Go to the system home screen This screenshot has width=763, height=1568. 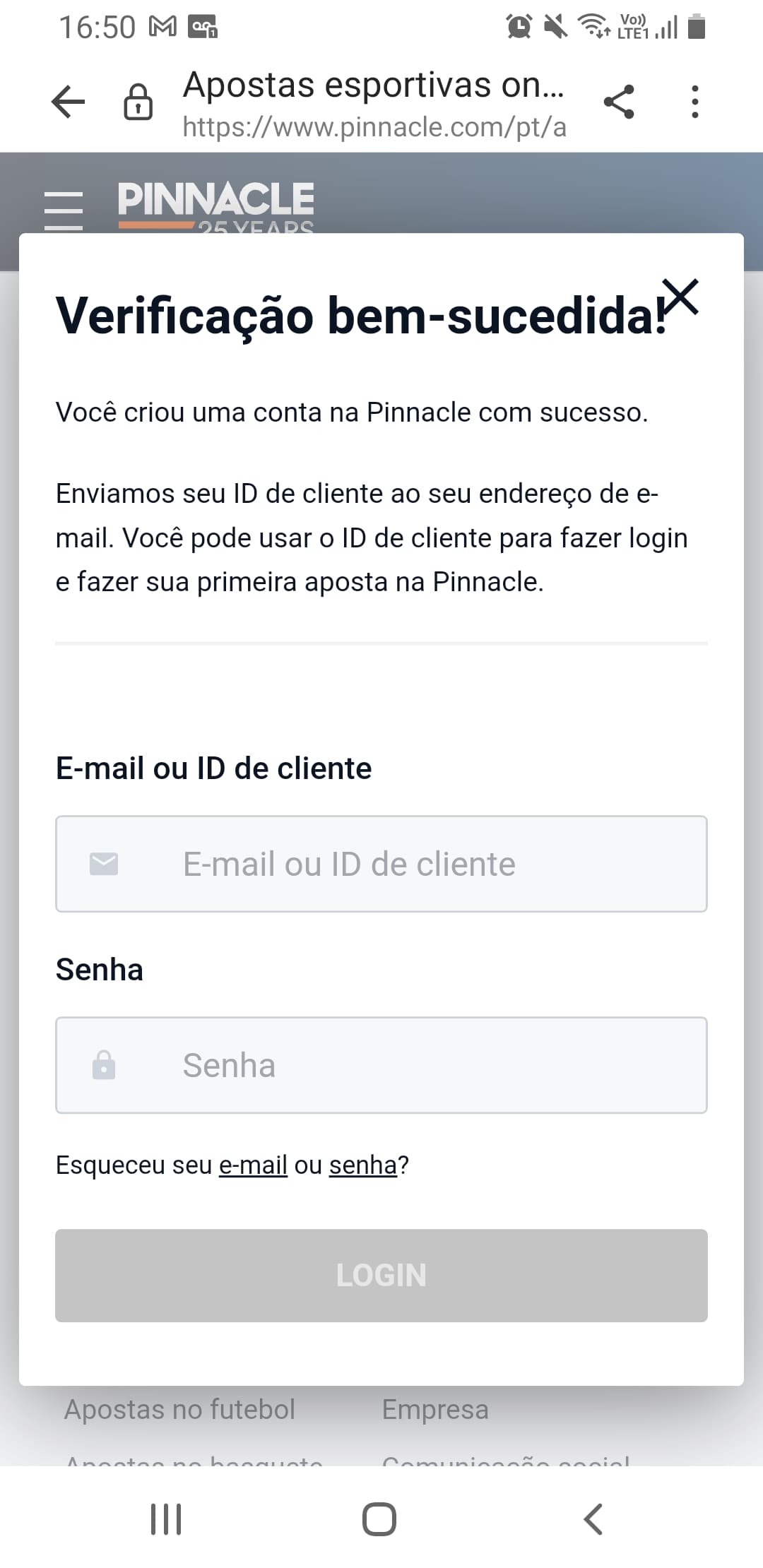pos(379,1519)
